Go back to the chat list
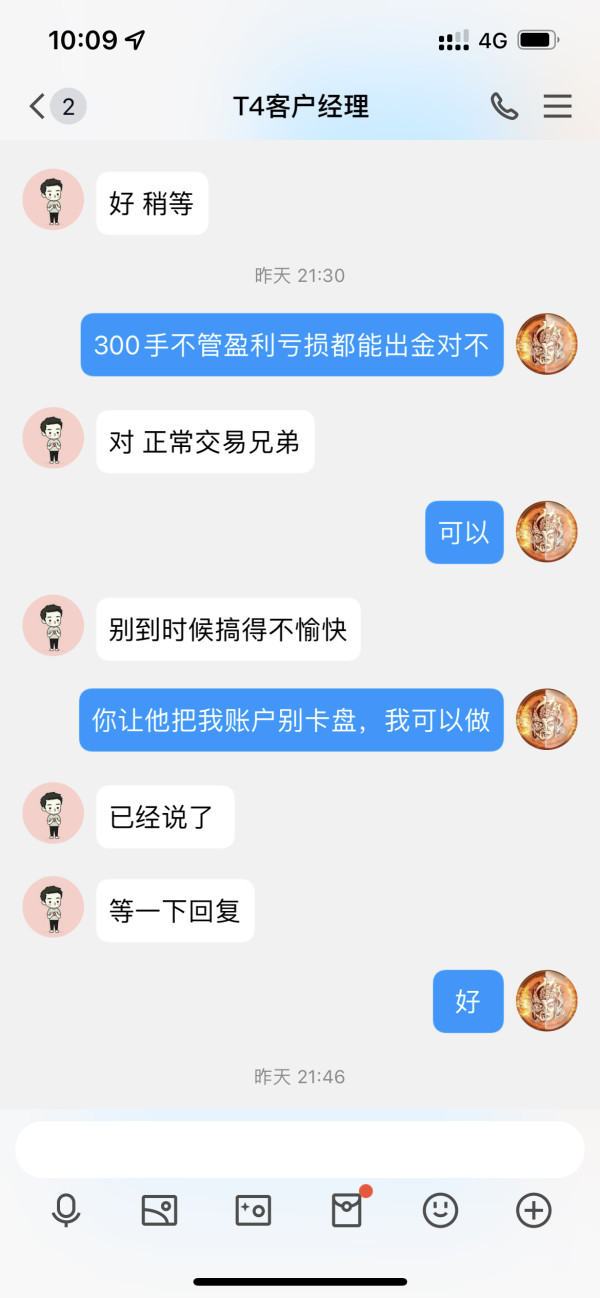Viewport: 600px width, 1298px height. click(56, 106)
